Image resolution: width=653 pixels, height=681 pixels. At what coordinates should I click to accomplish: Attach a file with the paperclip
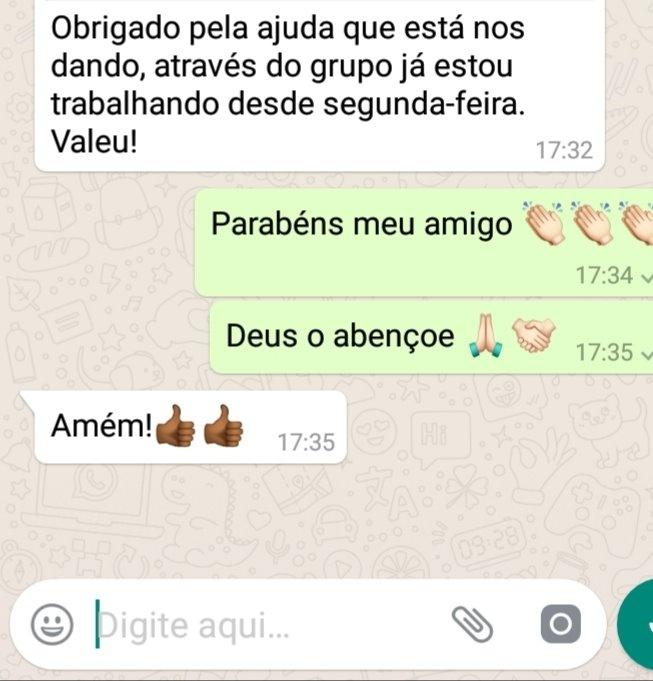click(474, 624)
